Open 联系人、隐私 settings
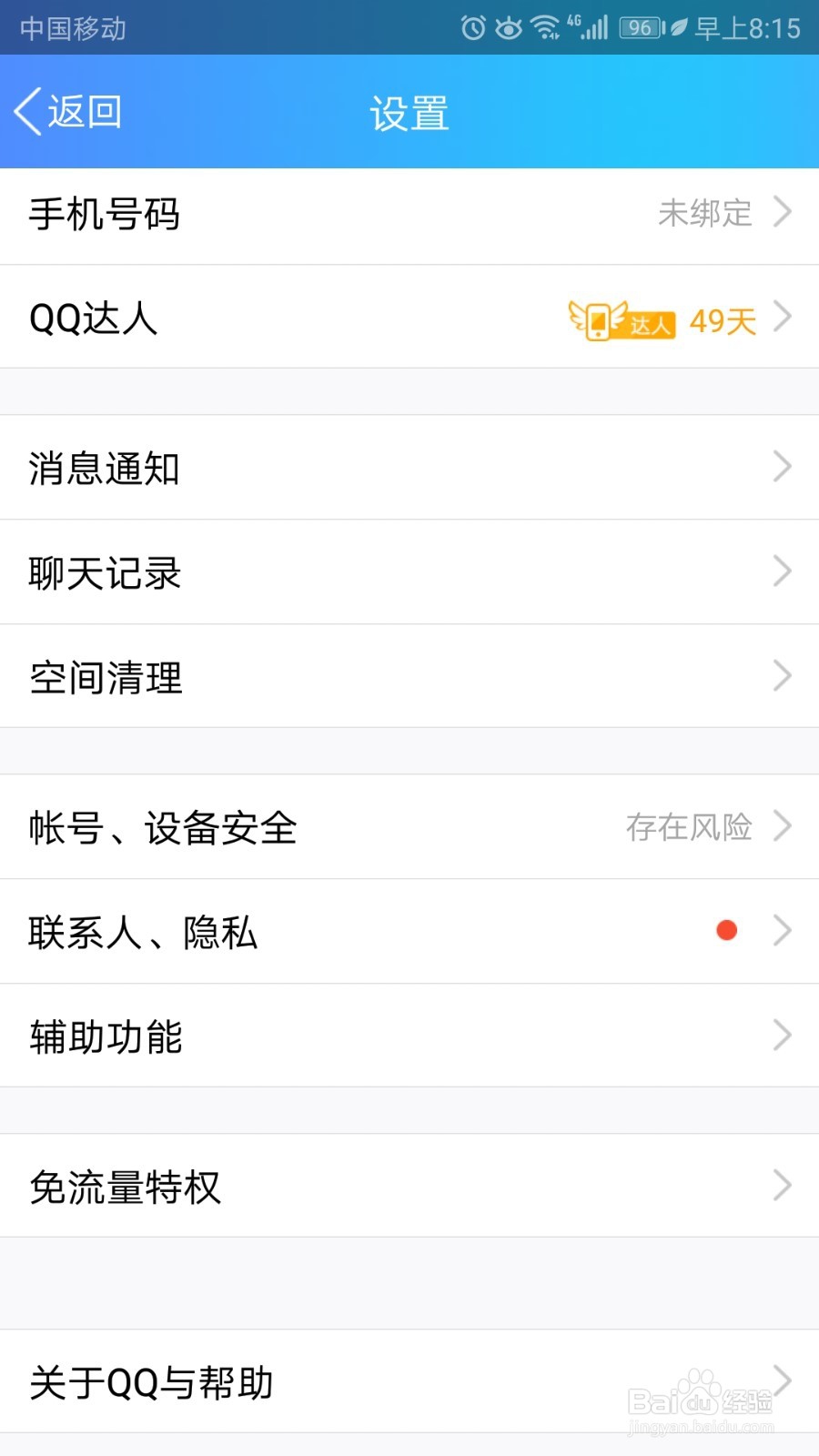Screen dimensions: 819x1456 [x=409, y=932]
